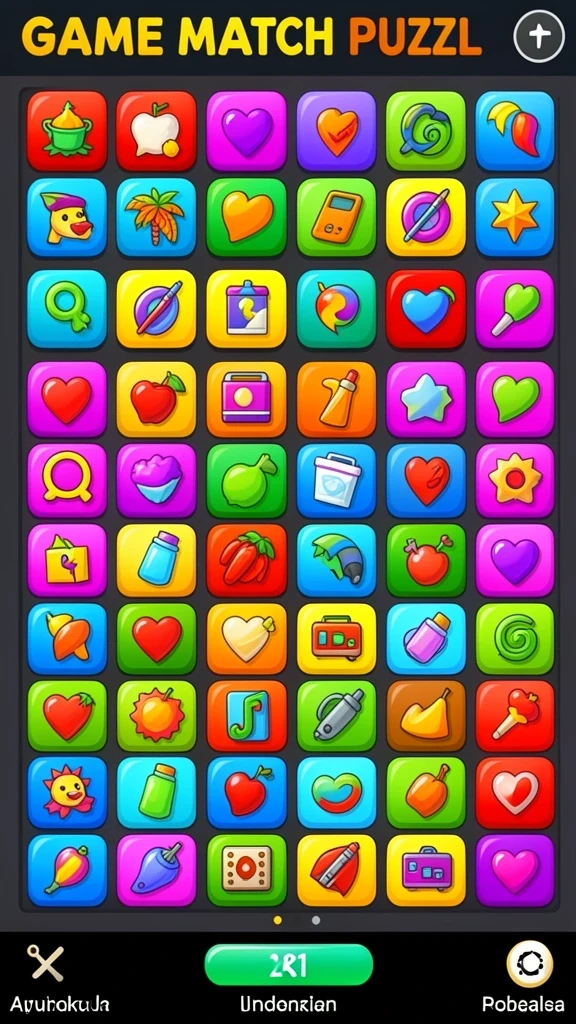Pick the dice tile on green
This screenshot has height=1024, width=576.
pyautogui.click(x=246, y=870)
